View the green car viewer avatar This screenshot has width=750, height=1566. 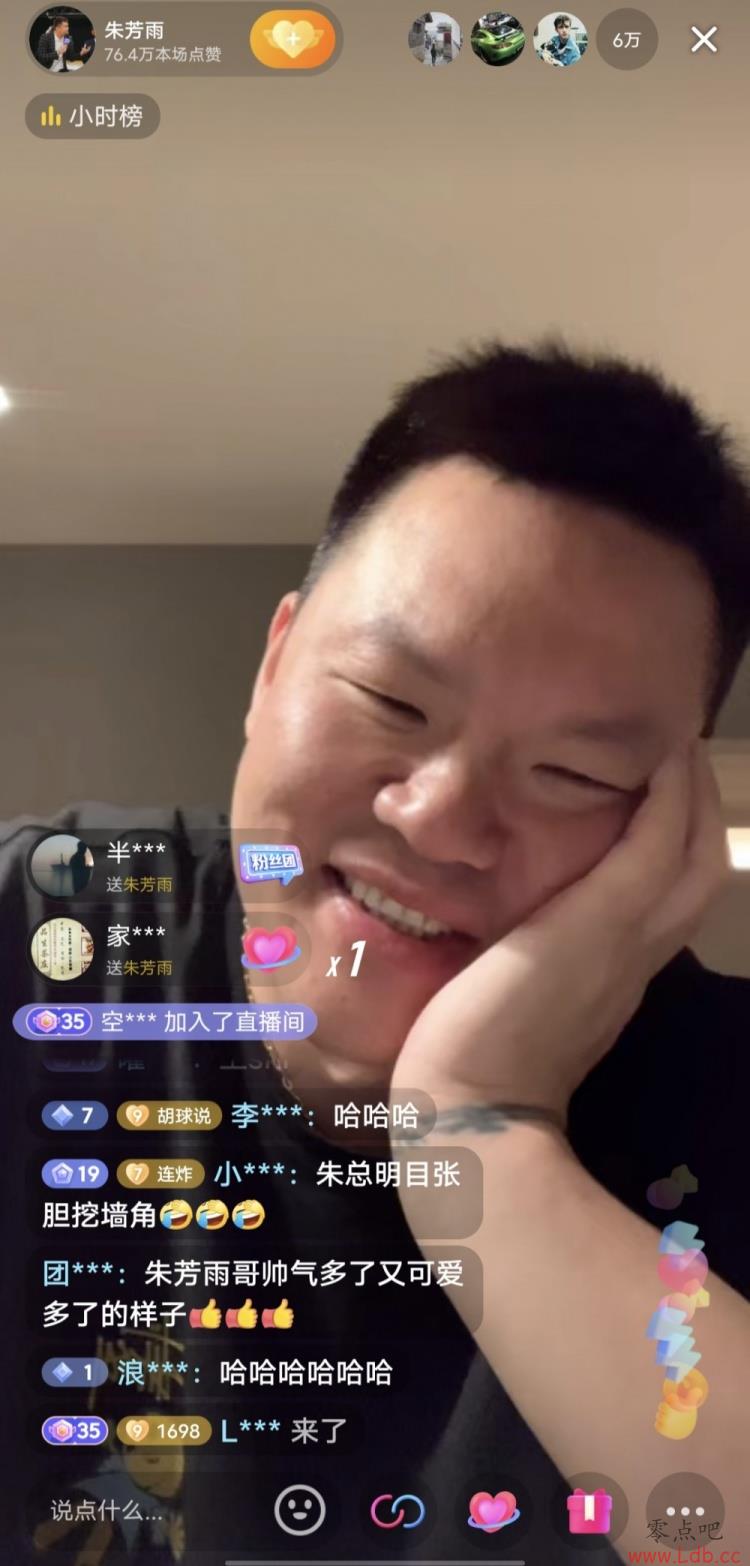[497, 40]
